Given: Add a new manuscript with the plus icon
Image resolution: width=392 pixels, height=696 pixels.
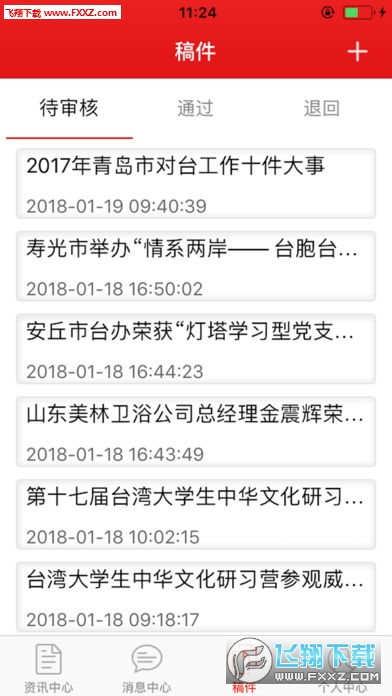Looking at the screenshot, I should coord(357,52).
